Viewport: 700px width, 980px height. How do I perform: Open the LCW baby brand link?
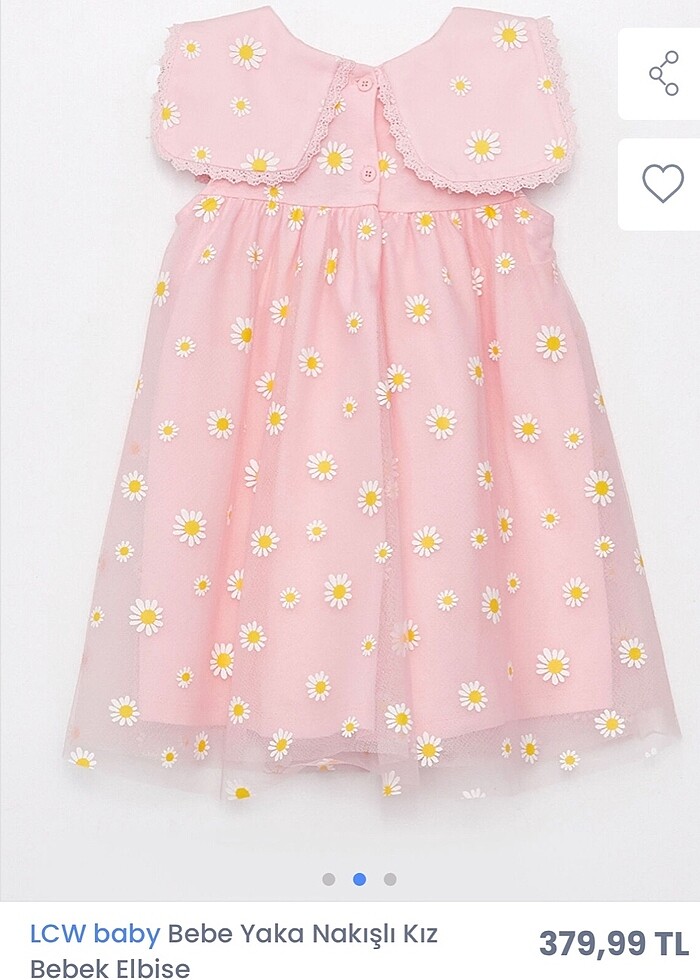pos(94,934)
